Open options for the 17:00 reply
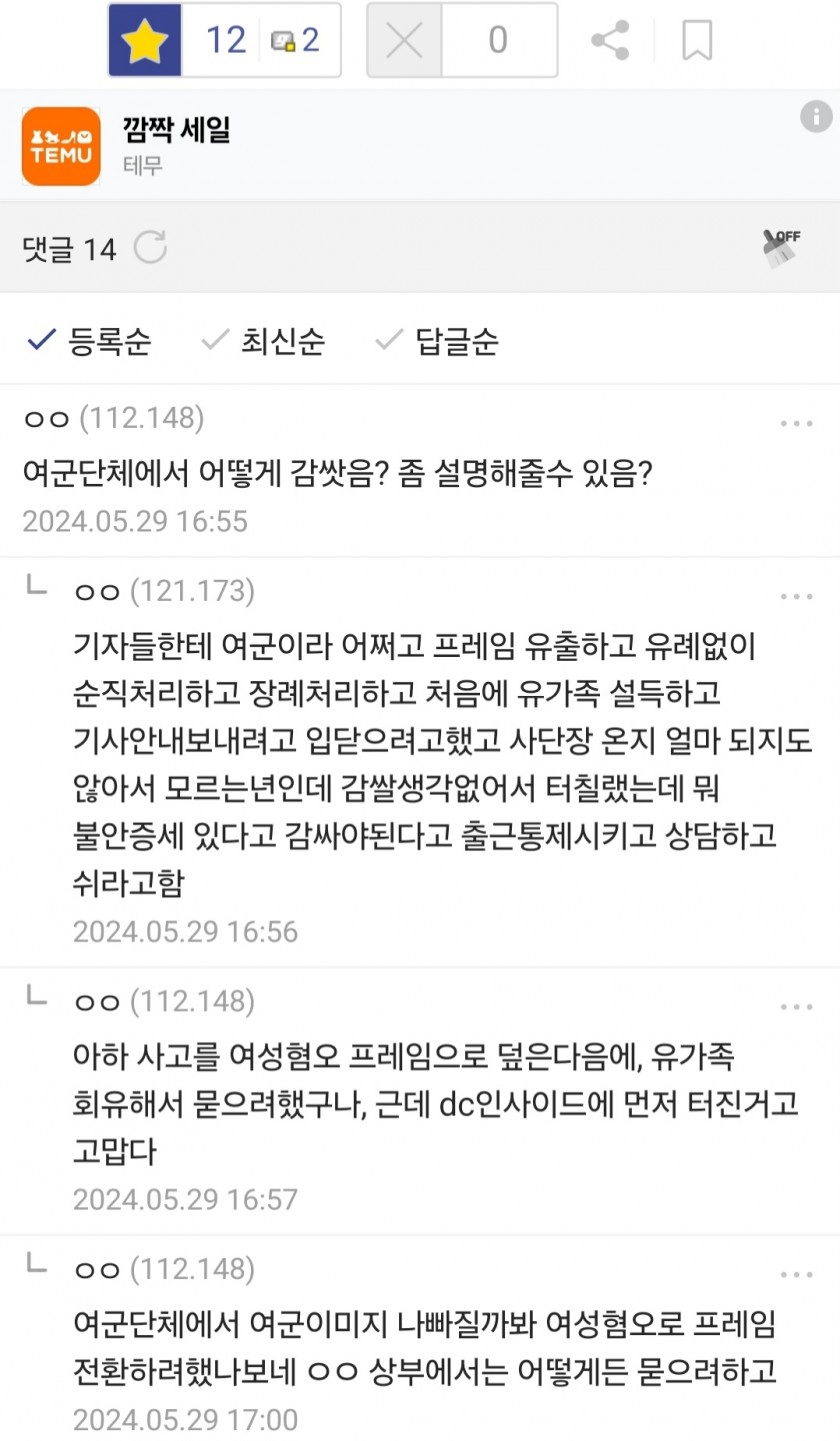 pyautogui.click(x=796, y=1275)
